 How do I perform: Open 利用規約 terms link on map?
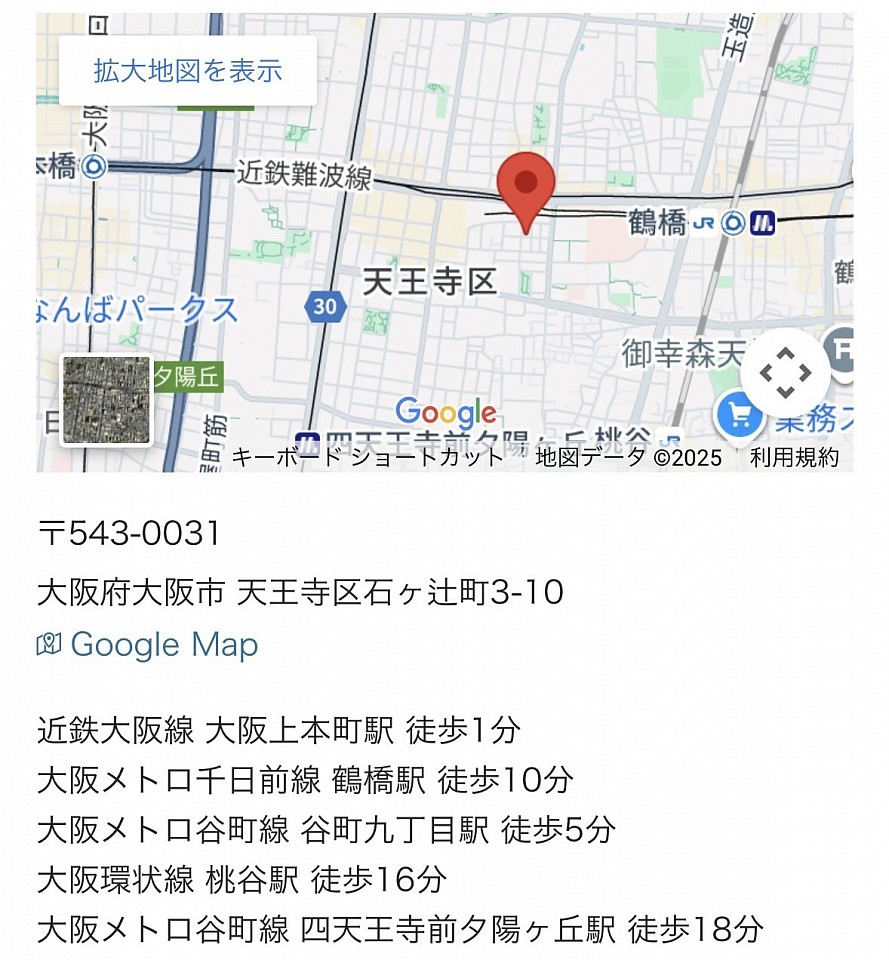(x=795, y=457)
